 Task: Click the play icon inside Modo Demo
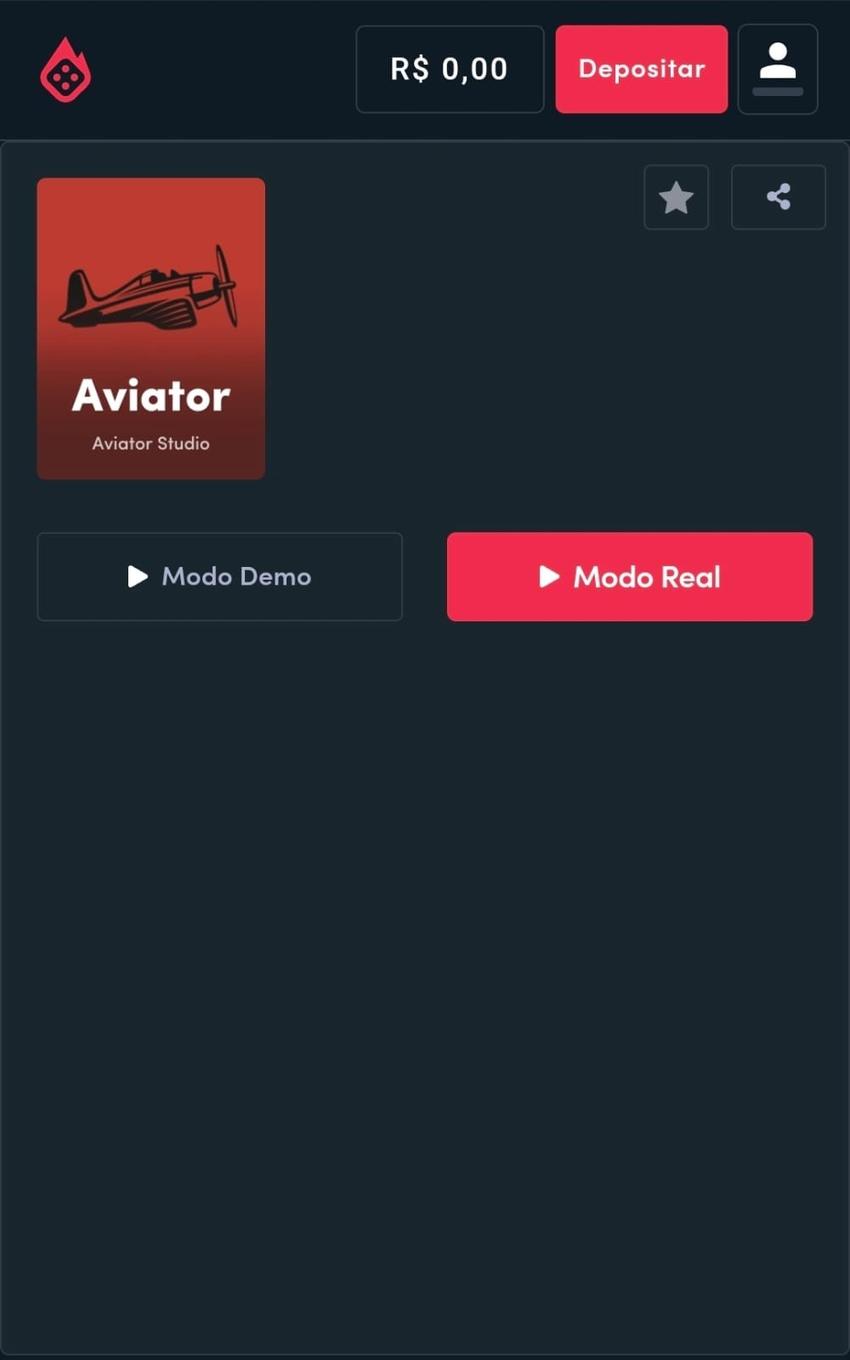138,576
